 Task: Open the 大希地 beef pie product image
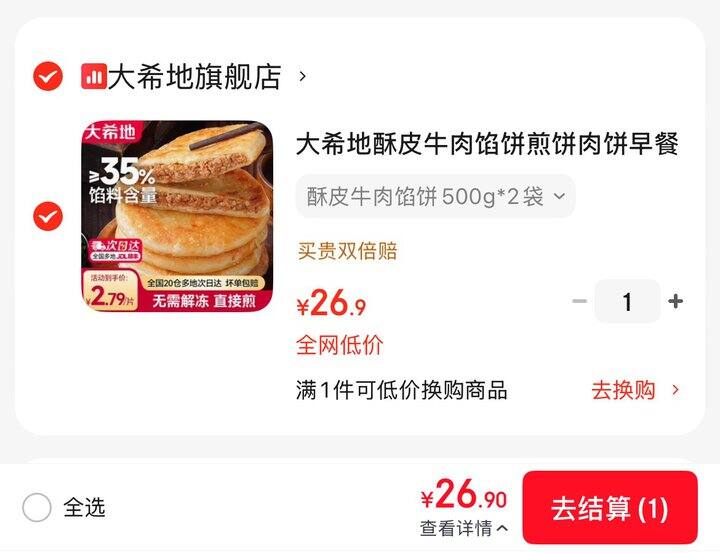(x=176, y=216)
